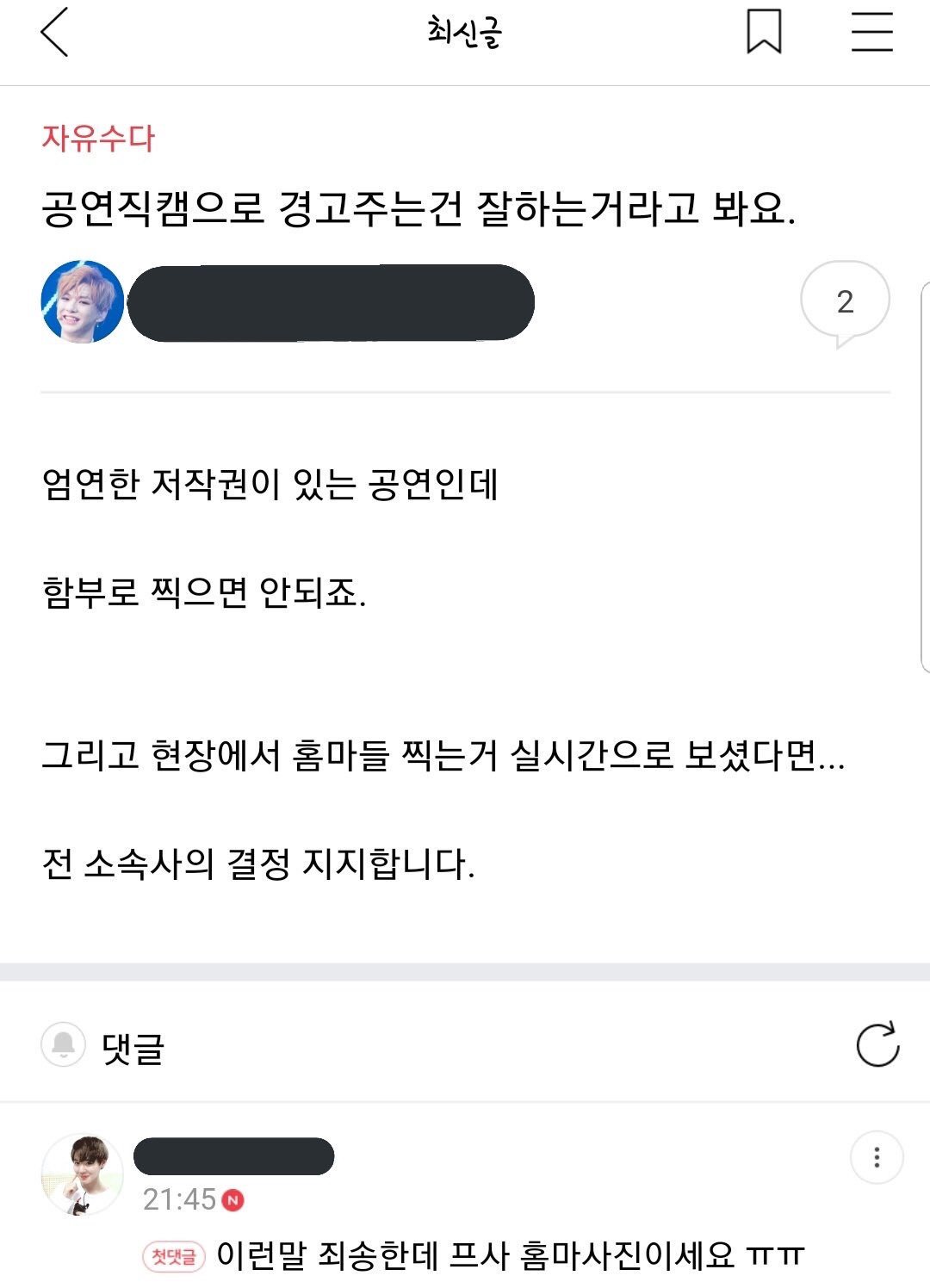Image resolution: width=930 pixels, height=1288 pixels.
Task: Open the hamburger menu
Action: point(871,33)
